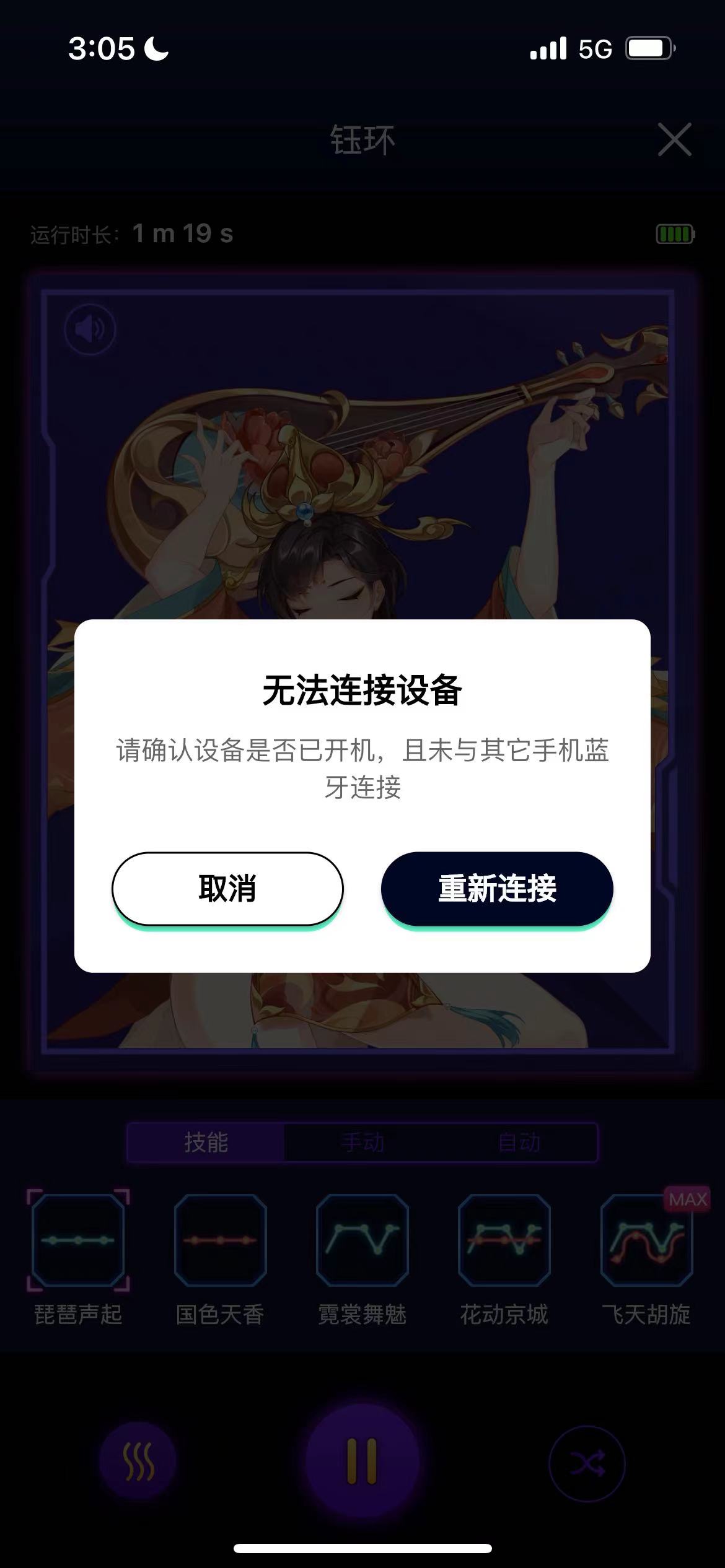Enable shuffle mode
Screen dimensions: 725x1568
pyautogui.click(x=587, y=1464)
